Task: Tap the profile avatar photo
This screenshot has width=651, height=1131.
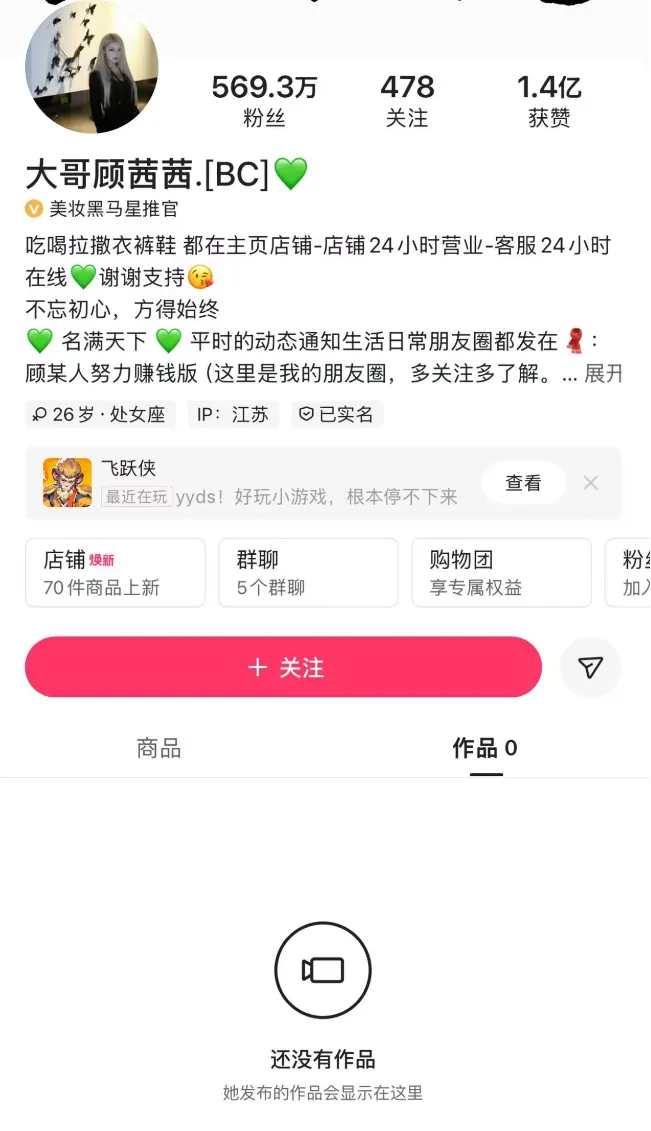Action: point(91,67)
